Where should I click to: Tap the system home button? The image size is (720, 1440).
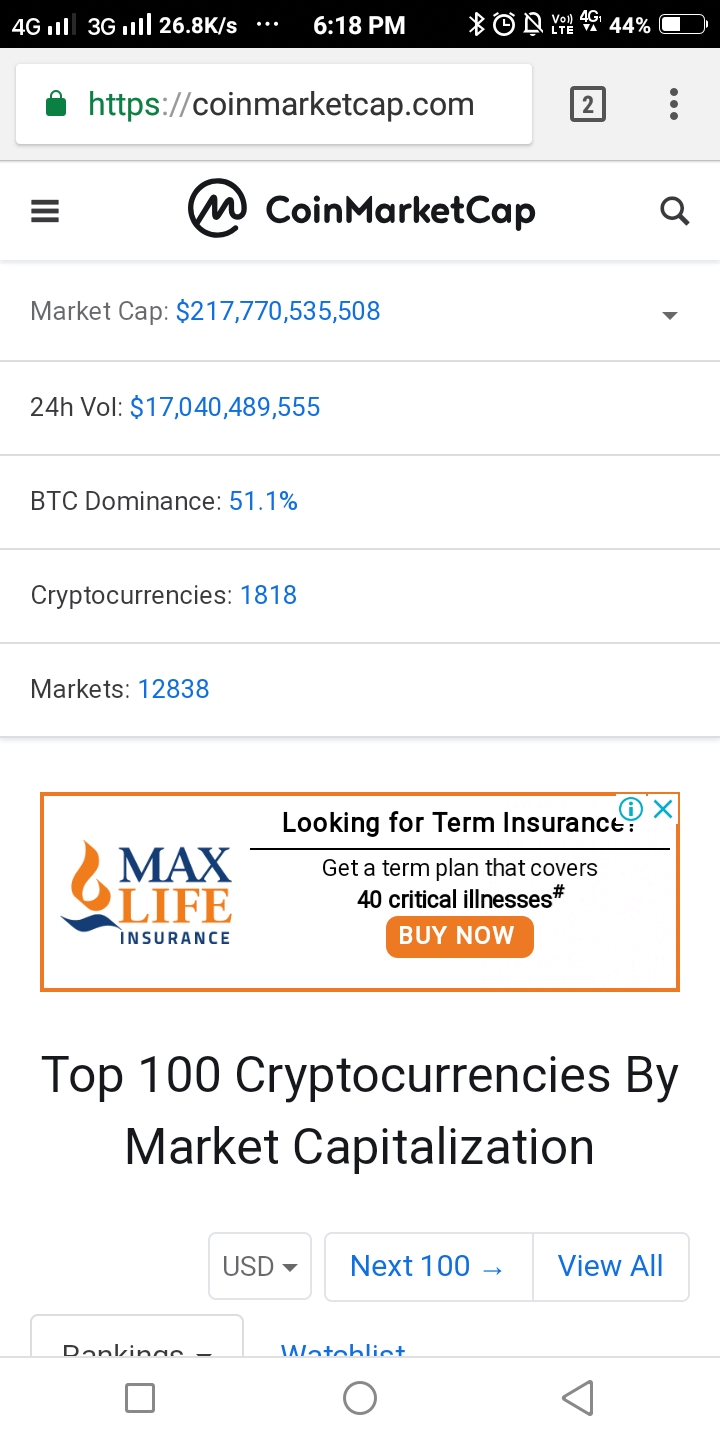tap(360, 1398)
